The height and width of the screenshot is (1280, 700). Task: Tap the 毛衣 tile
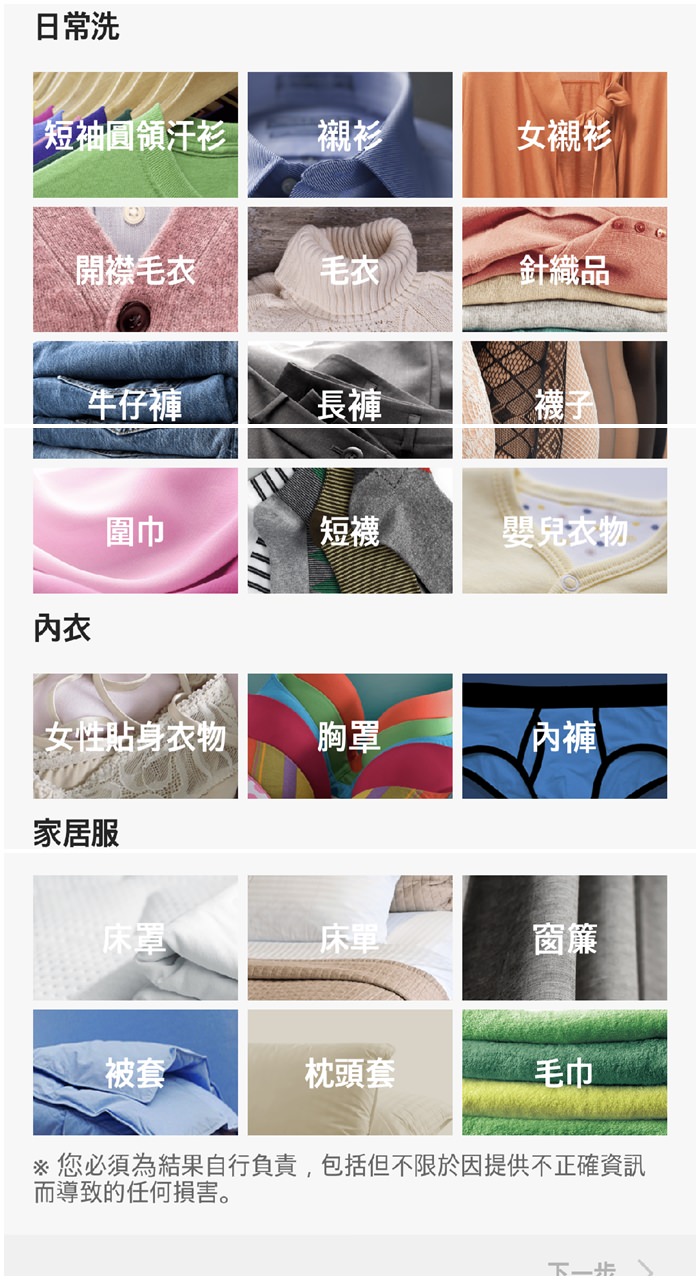(x=350, y=270)
